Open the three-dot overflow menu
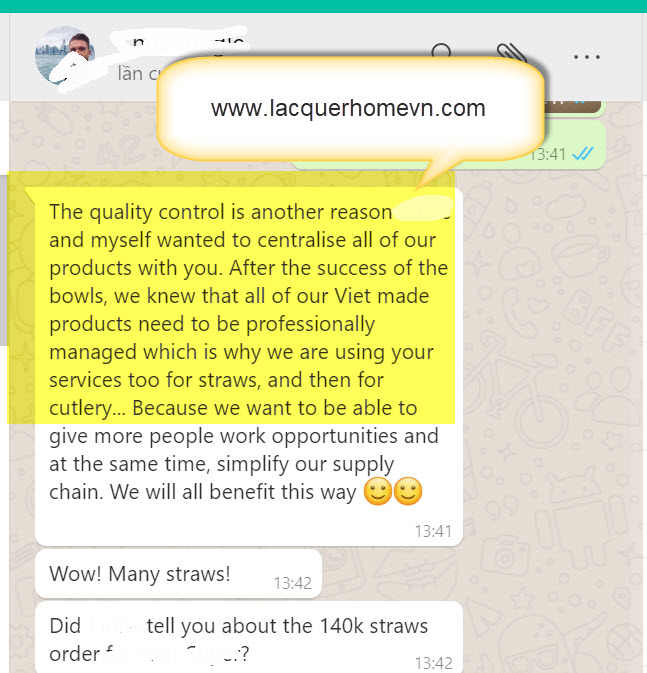This screenshot has width=647, height=673. pyautogui.click(x=587, y=56)
